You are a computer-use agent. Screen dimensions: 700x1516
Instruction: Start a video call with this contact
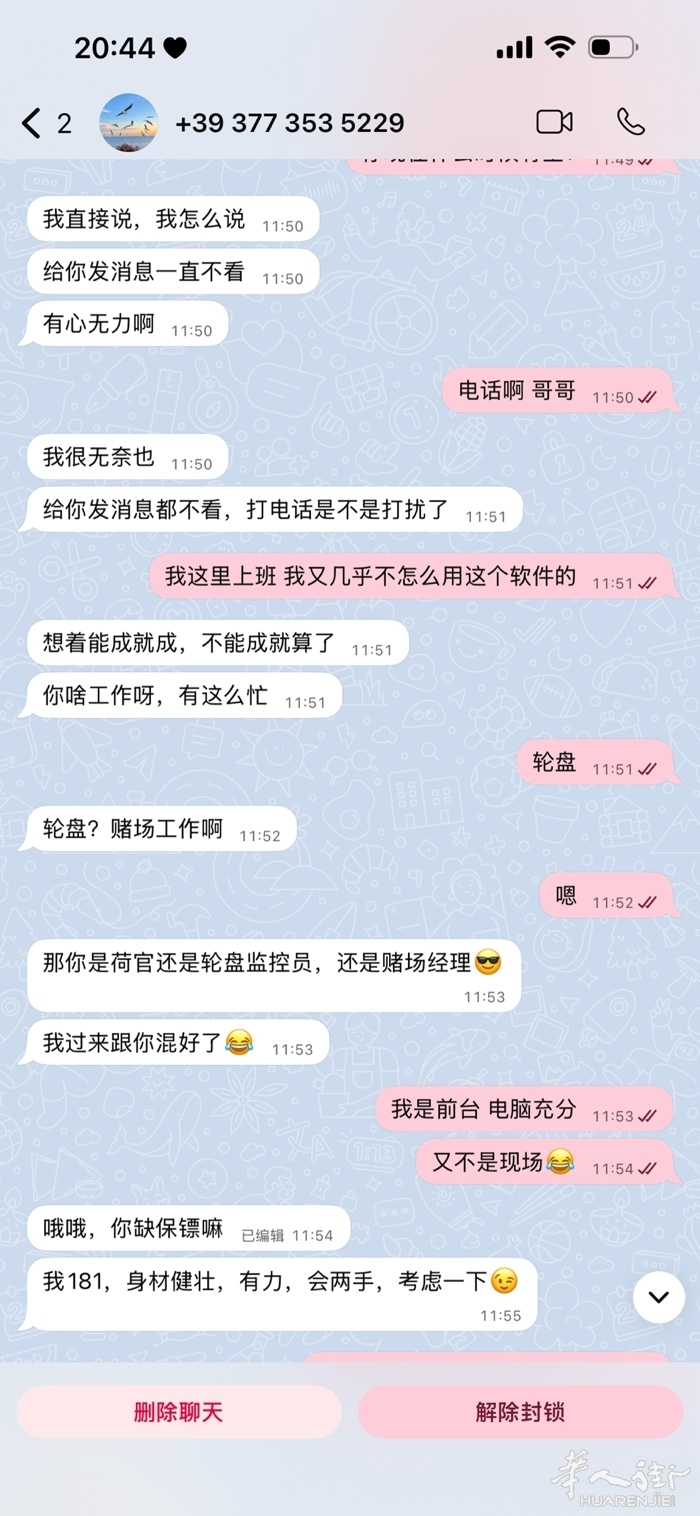[x=554, y=122]
